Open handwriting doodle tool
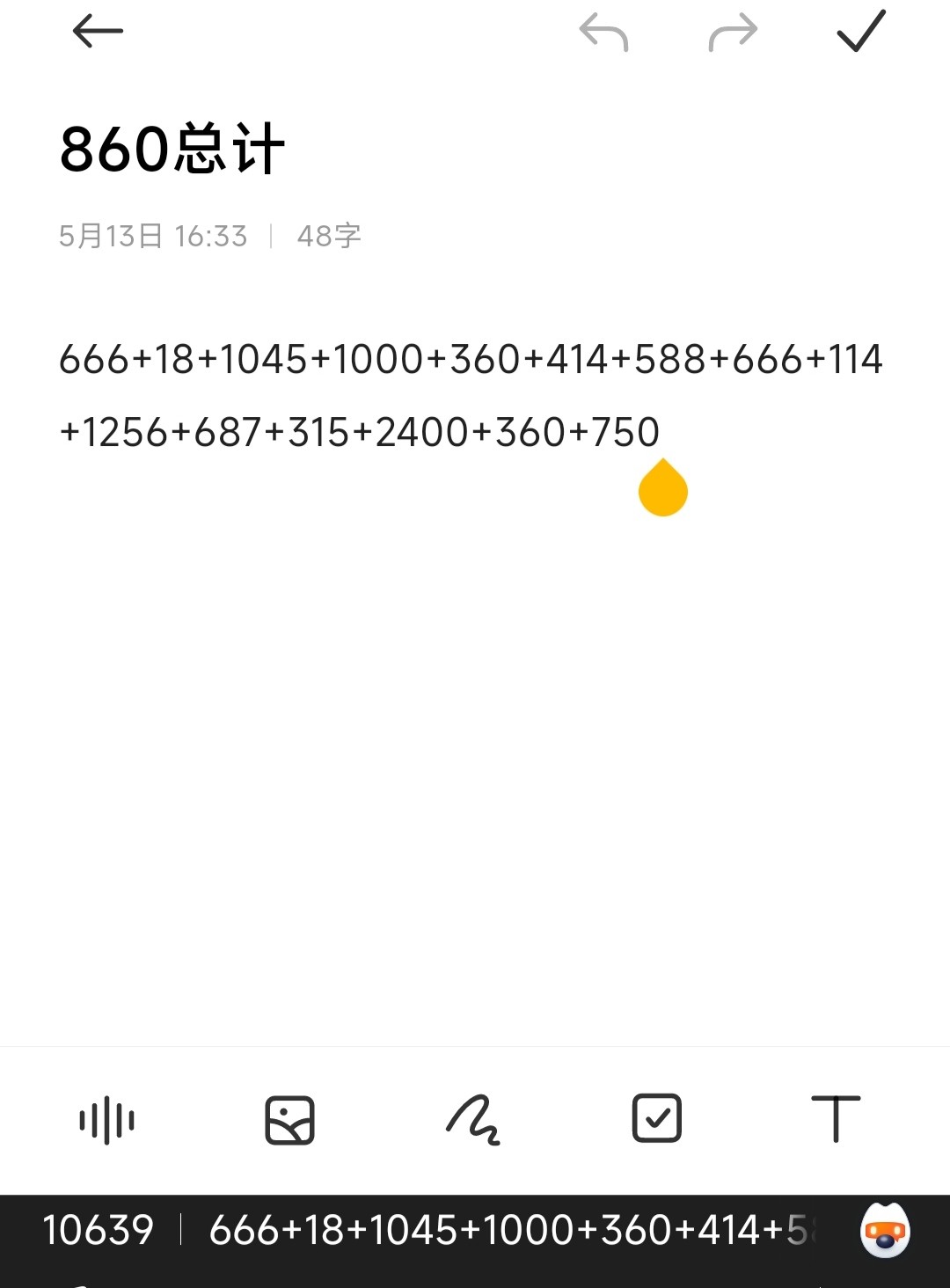 (473, 1120)
